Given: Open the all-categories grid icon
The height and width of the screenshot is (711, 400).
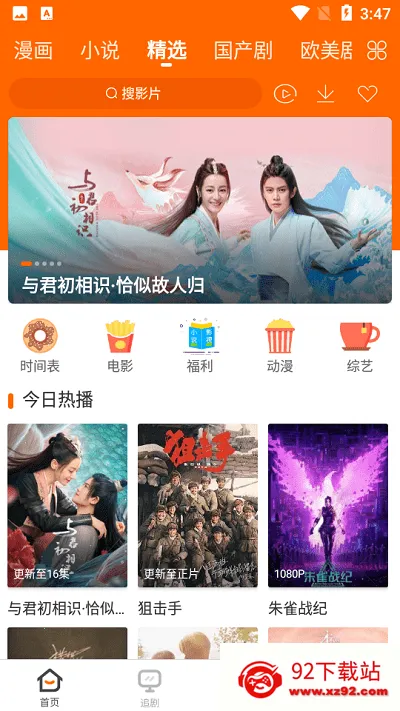Looking at the screenshot, I should [377, 50].
